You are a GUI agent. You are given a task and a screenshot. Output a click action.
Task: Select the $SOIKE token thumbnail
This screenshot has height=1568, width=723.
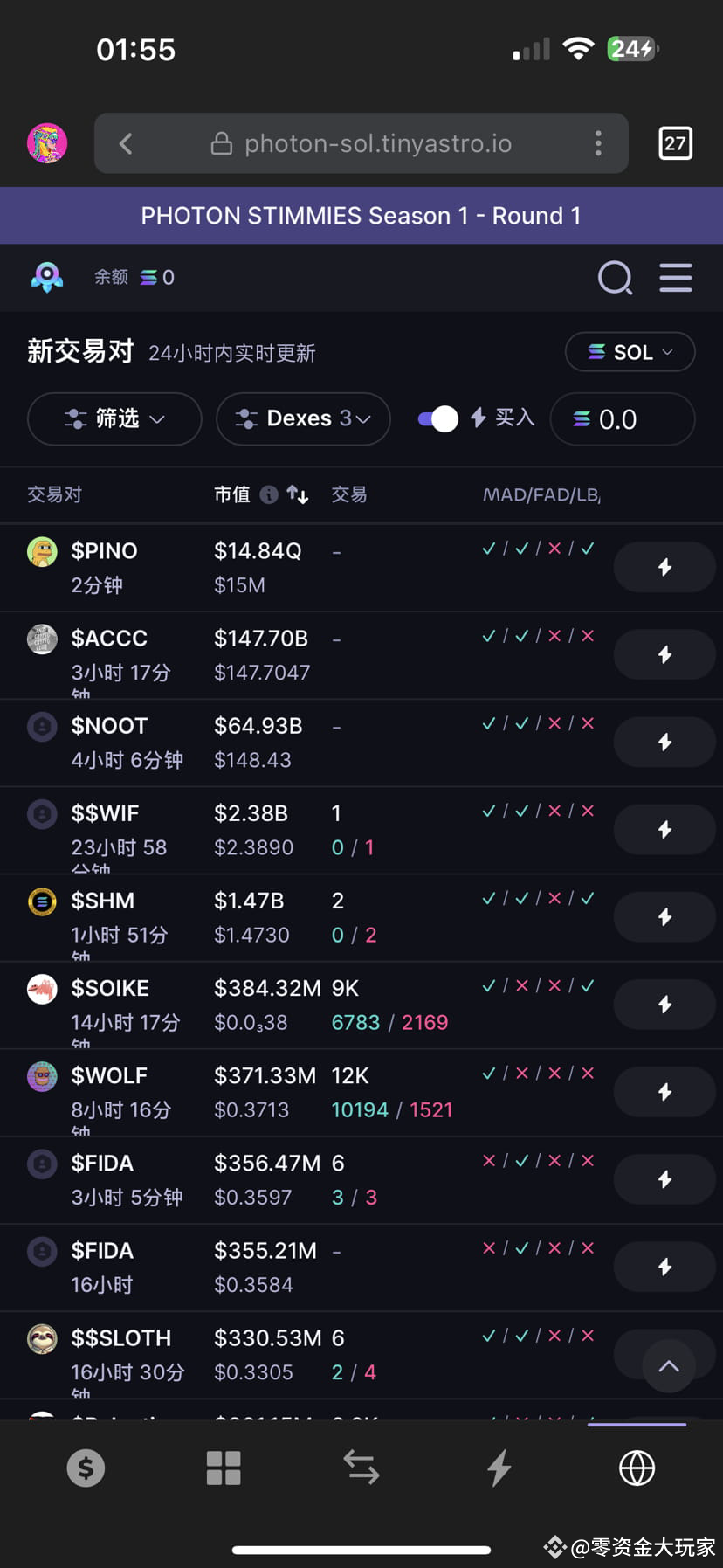pos(42,988)
